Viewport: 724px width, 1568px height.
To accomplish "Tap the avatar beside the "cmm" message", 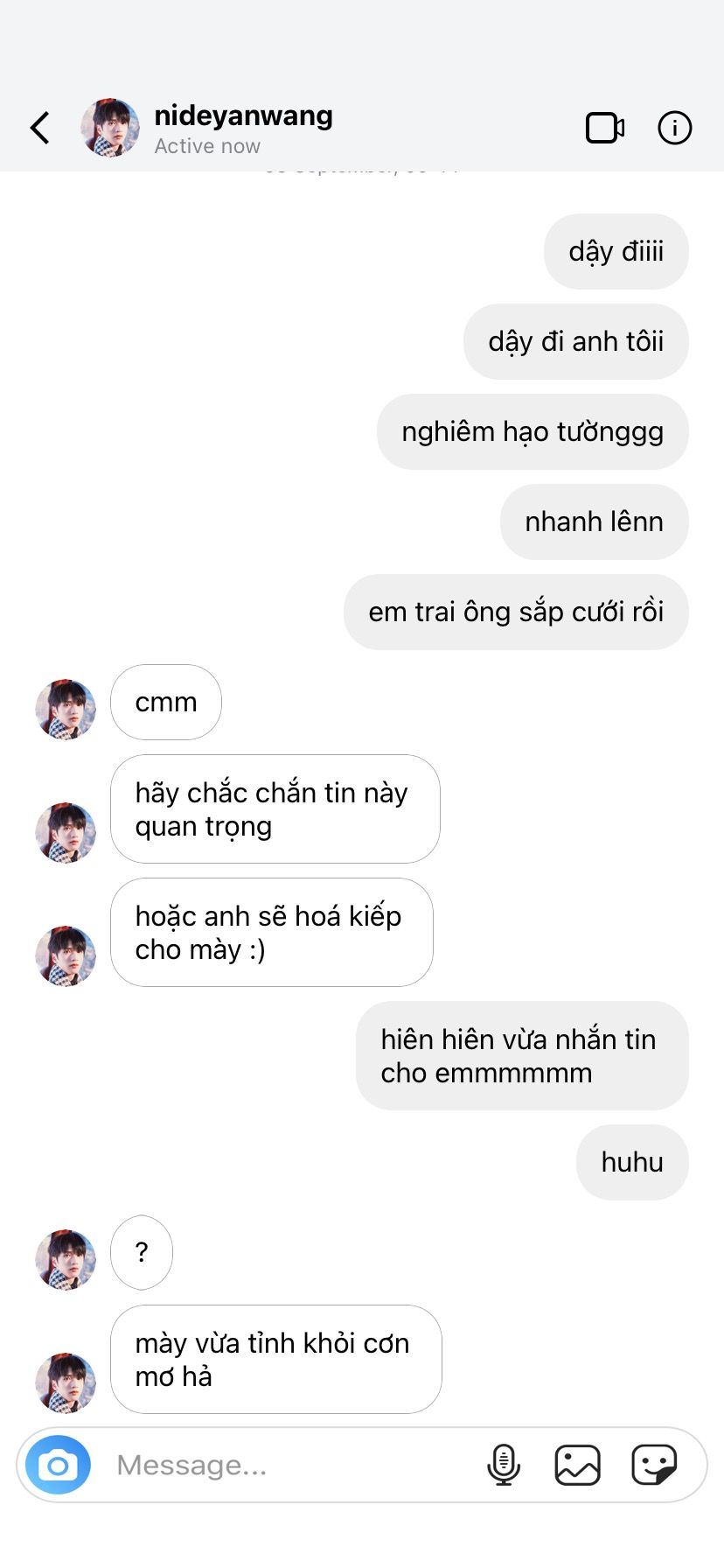I will click(66, 710).
